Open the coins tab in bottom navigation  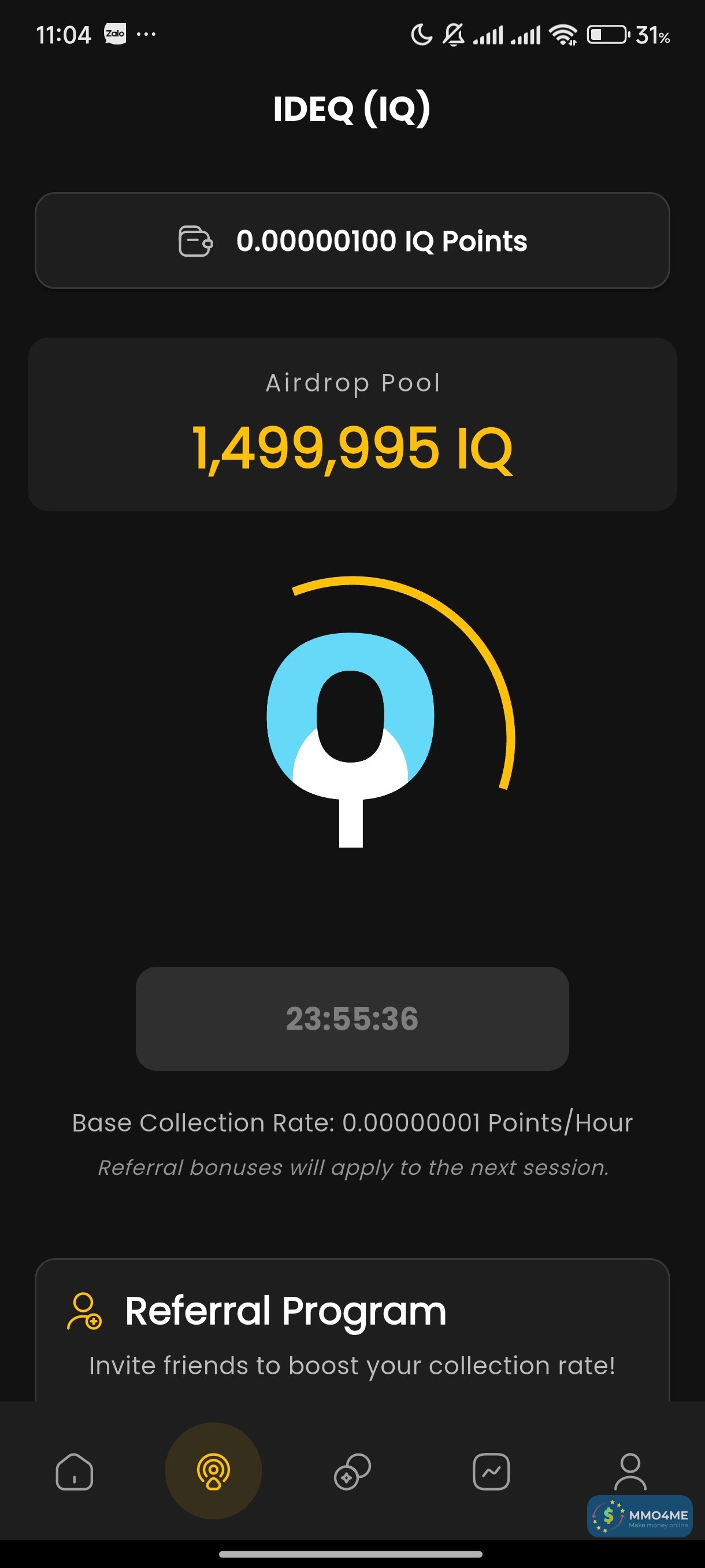coord(352,1472)
